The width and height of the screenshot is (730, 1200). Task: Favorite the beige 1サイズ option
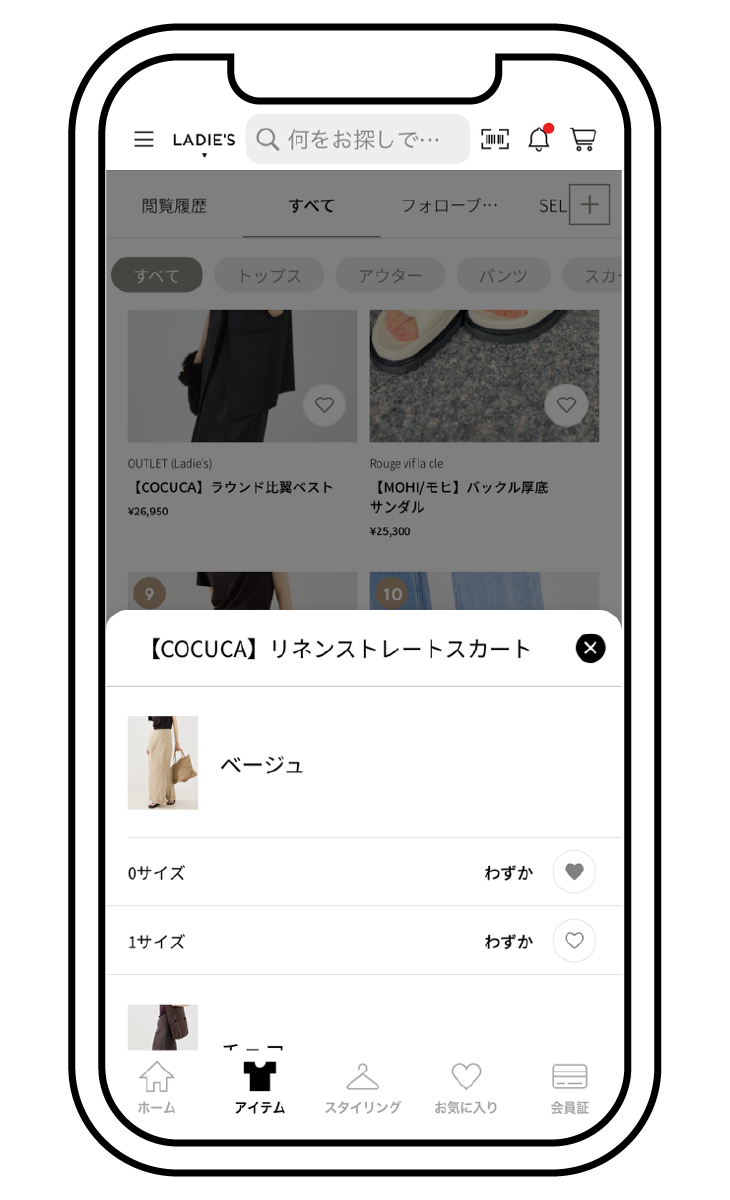(x=574, y=941)
